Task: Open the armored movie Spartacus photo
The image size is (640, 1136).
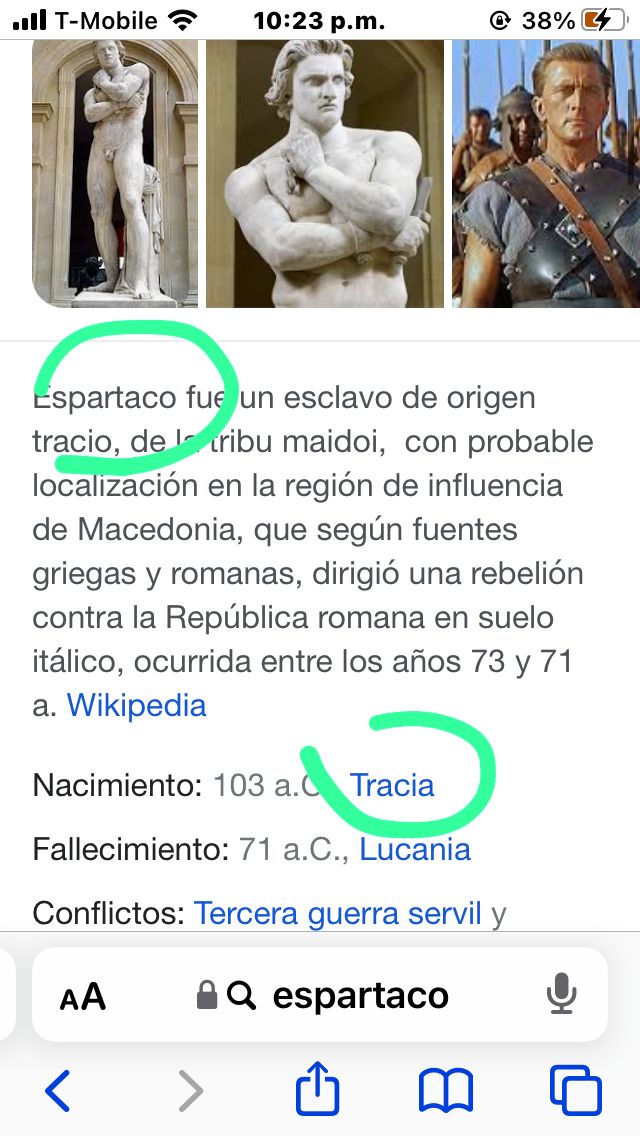Action: click(546, 172)
